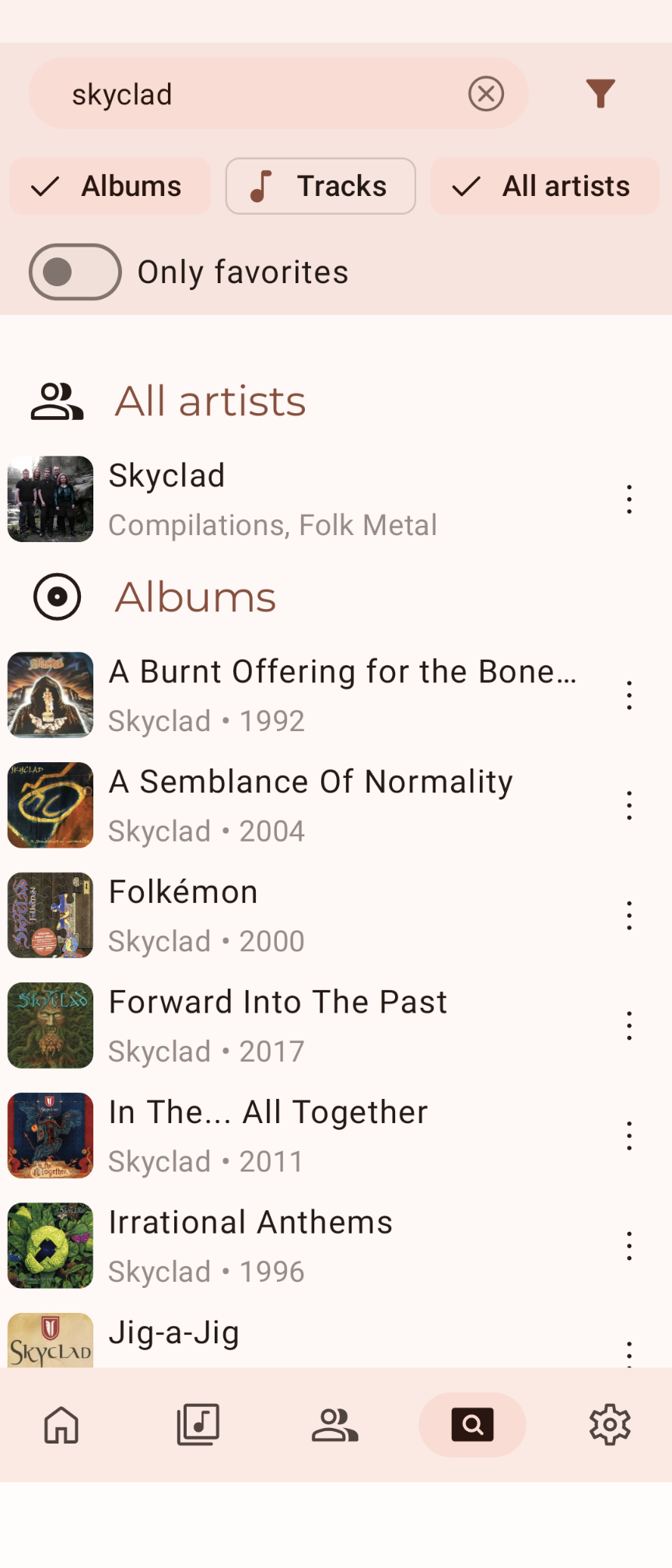This screenshot has width=672, height=1568.
Task: Open the settings gear tab
Action: (x=610, y=1425)
